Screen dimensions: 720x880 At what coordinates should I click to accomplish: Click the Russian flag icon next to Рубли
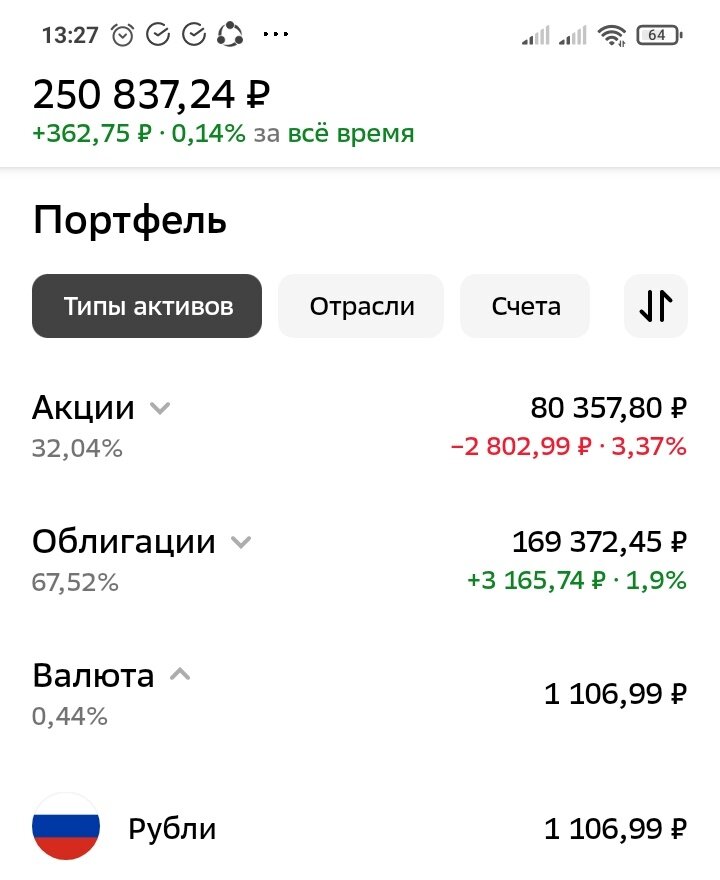coord(64,828)
